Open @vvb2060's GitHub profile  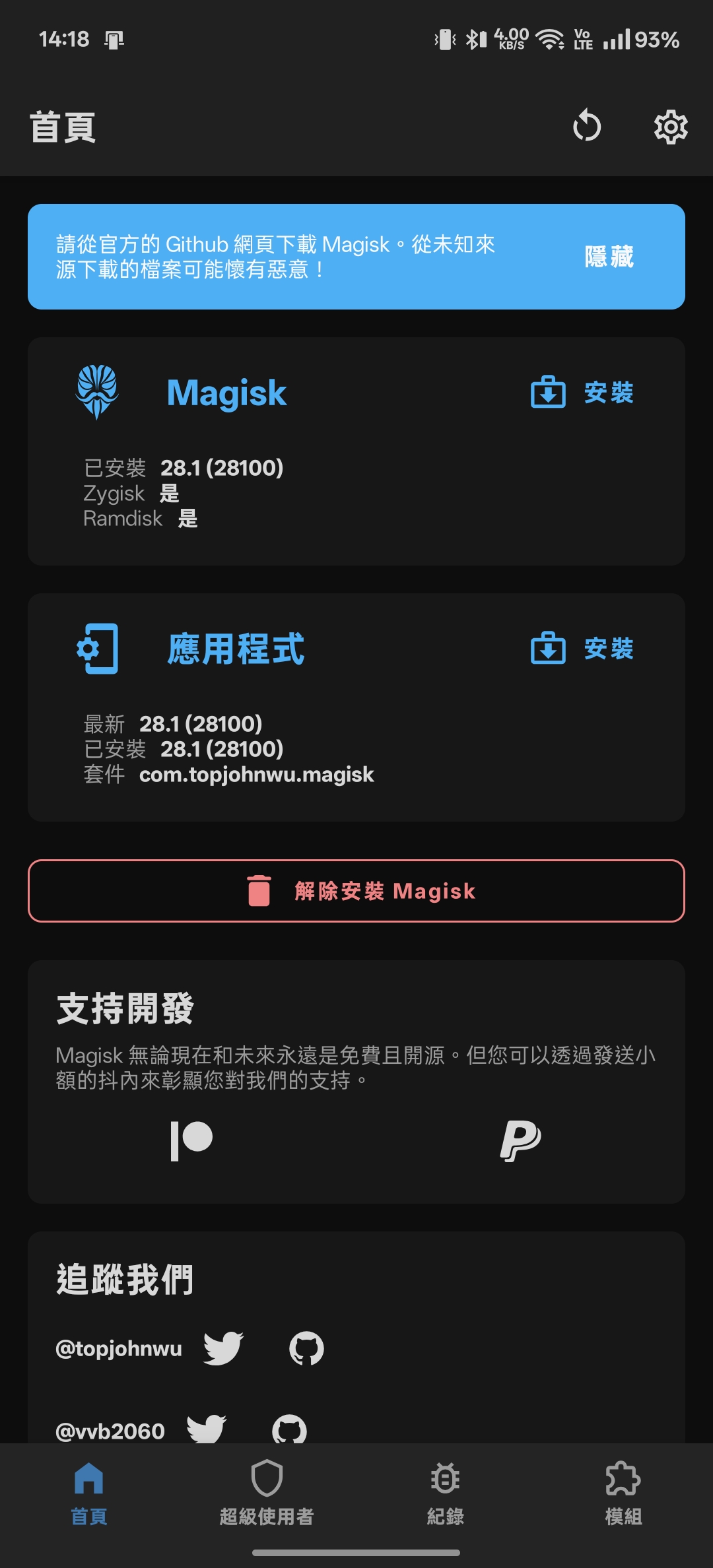coord(289,1429)
